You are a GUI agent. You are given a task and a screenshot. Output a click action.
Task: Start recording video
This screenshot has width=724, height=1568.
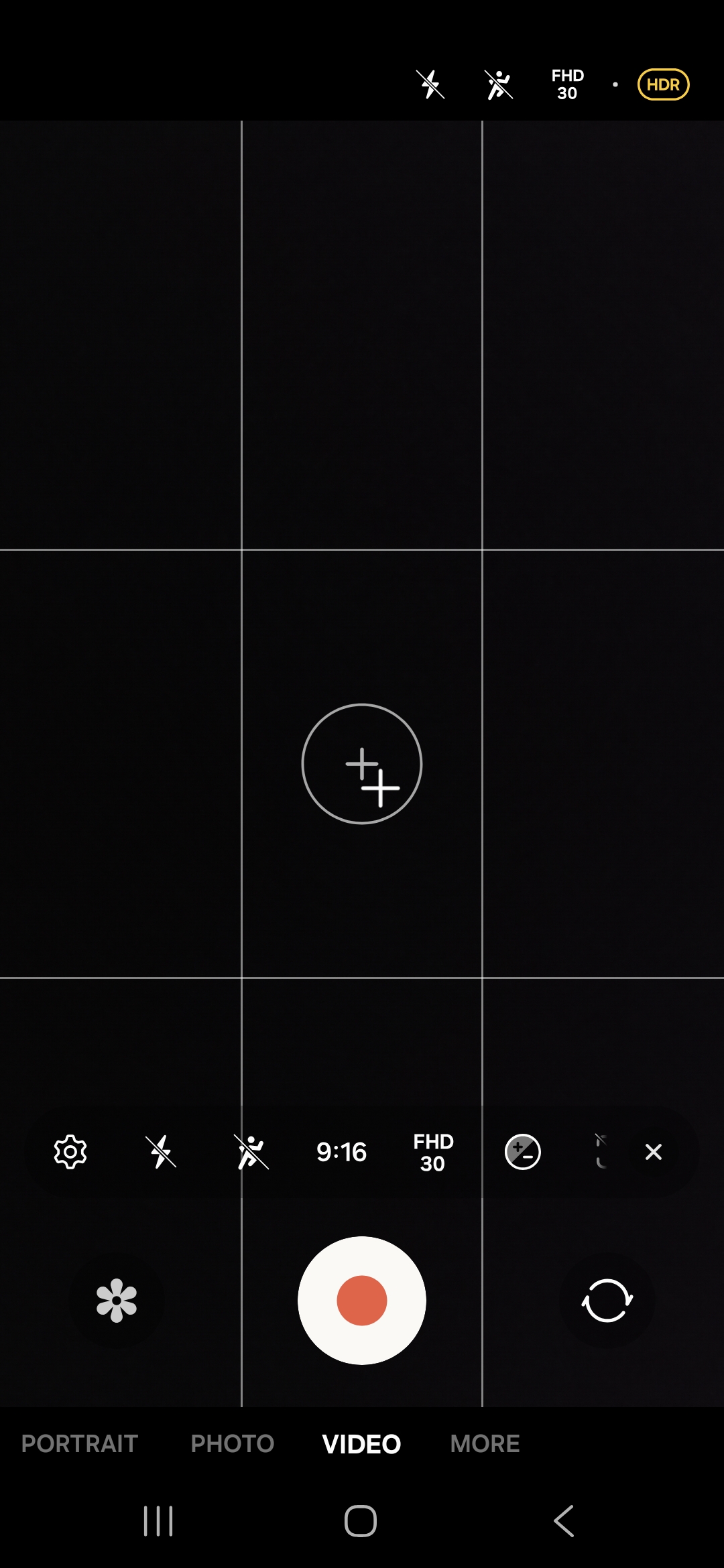pos(362,1300)
